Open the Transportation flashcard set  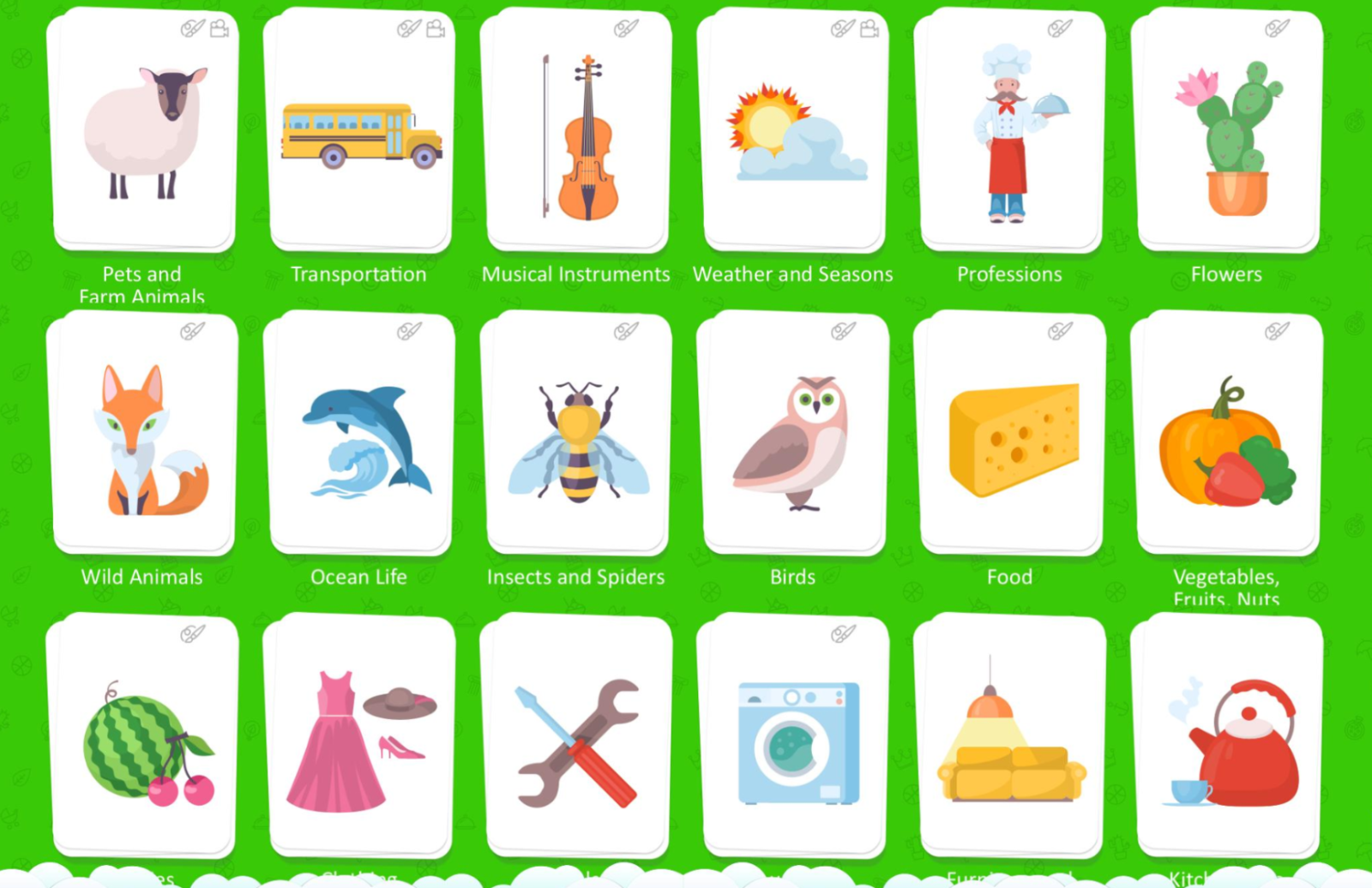coord(360,137)
